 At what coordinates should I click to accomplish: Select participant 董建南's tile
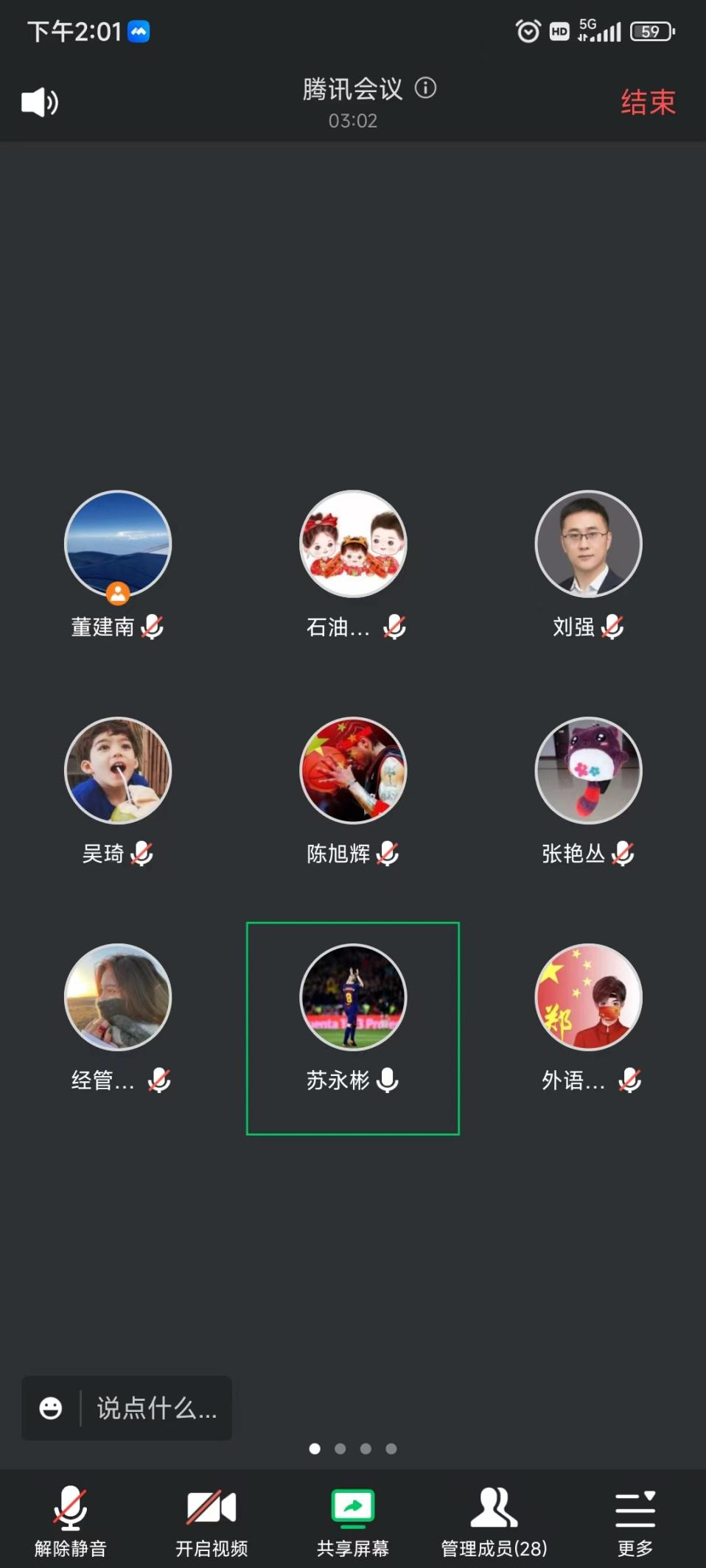(118, 545)
